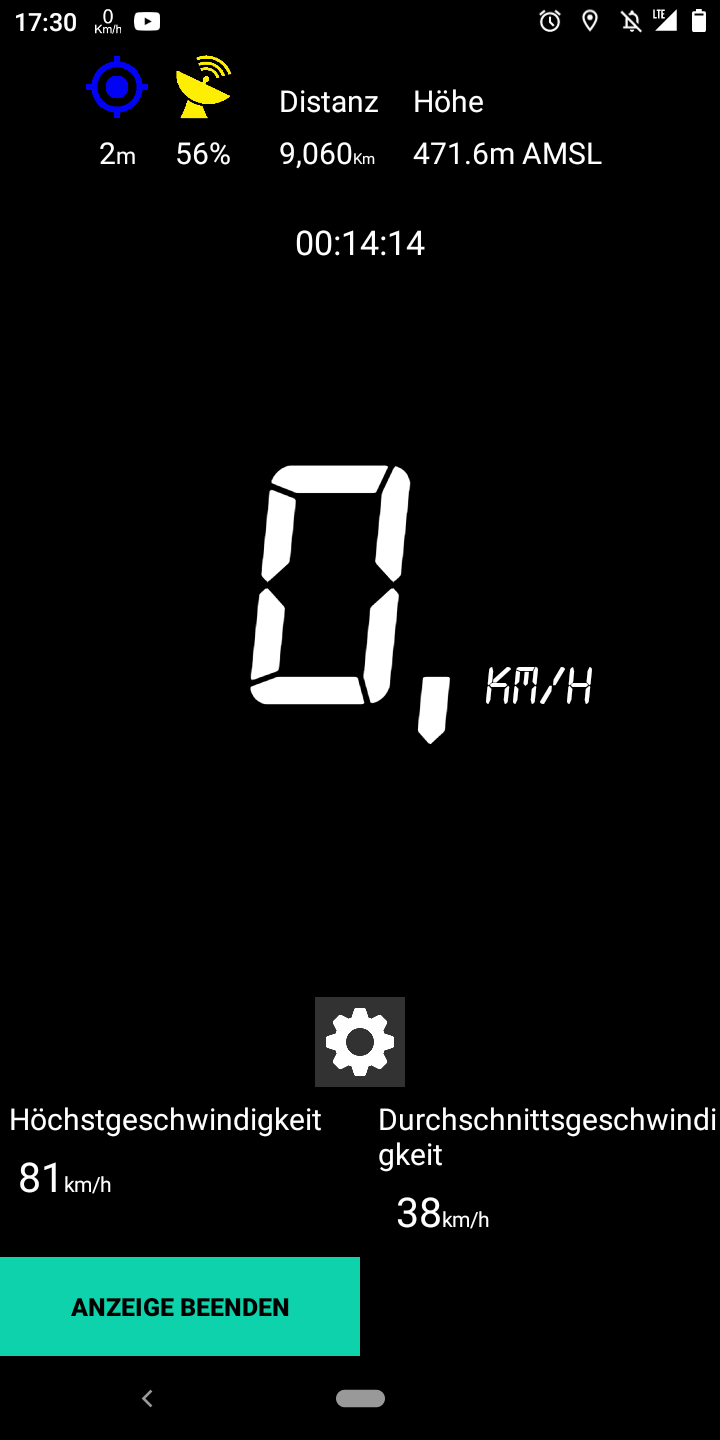Go back with the system back arrow
Screen dimensions: 720x1440
147,1399
